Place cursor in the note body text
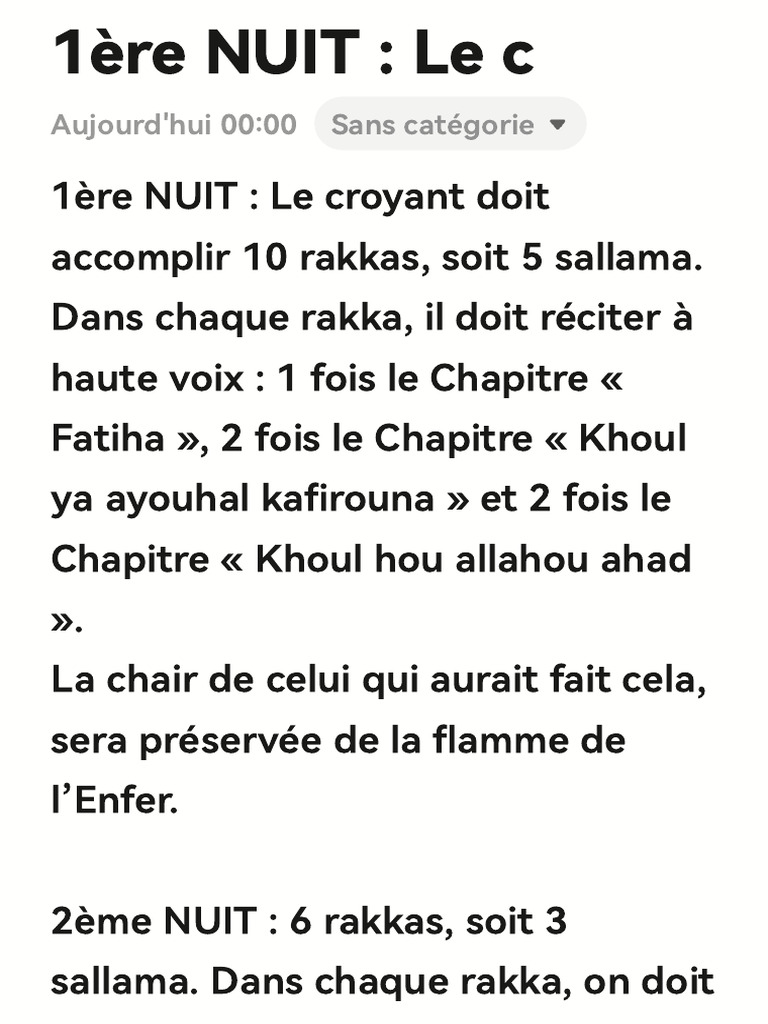The height and width of the screenshot is (1024, 768). tap(382, 588)
